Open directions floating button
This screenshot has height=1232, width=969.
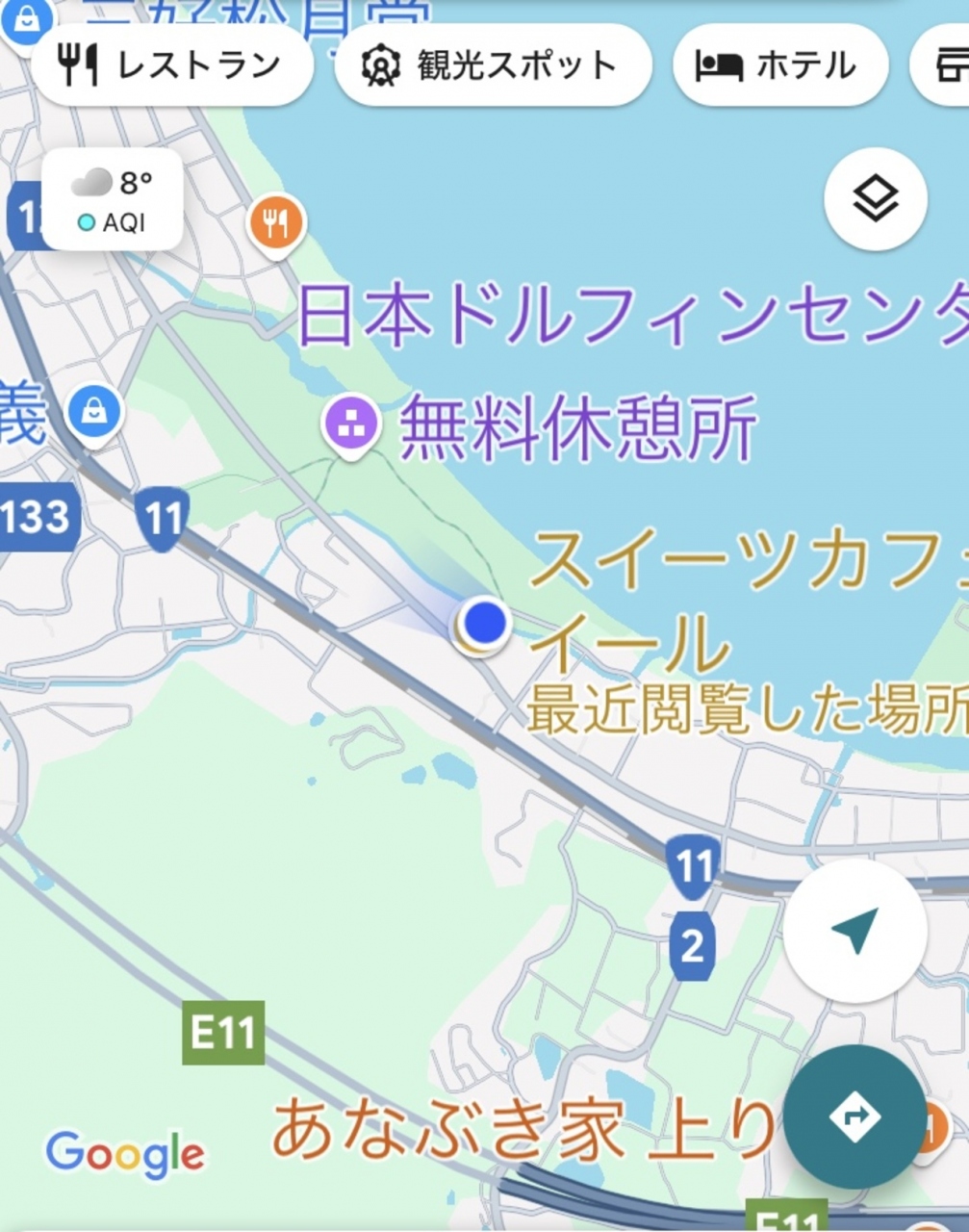pos(854,1116)
